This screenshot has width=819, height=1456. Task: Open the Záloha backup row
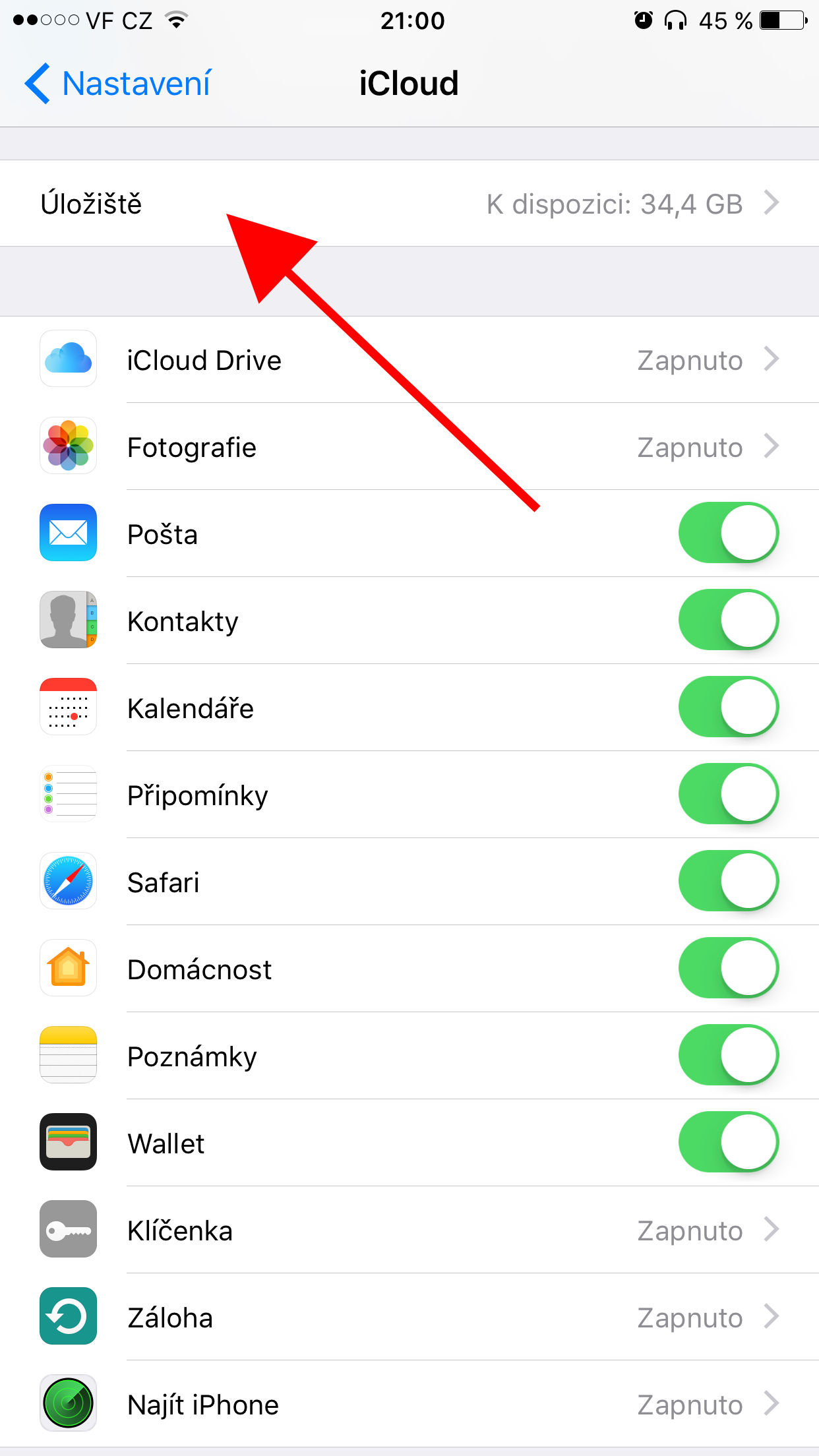(x=409, y=1318)
